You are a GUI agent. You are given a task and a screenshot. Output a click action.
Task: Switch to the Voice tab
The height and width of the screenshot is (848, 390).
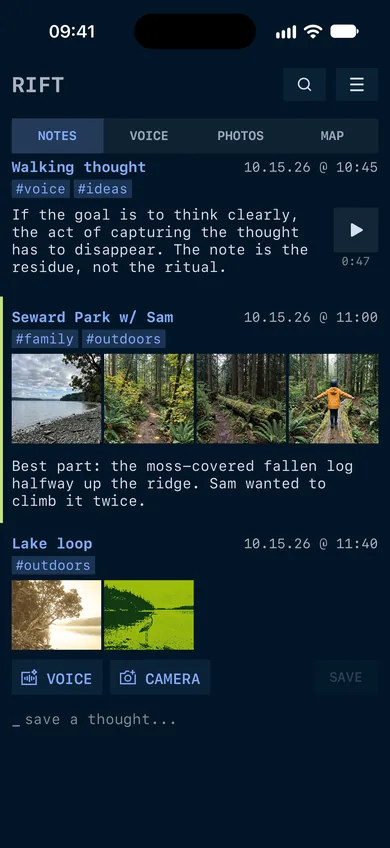click(x=149, y=136)
